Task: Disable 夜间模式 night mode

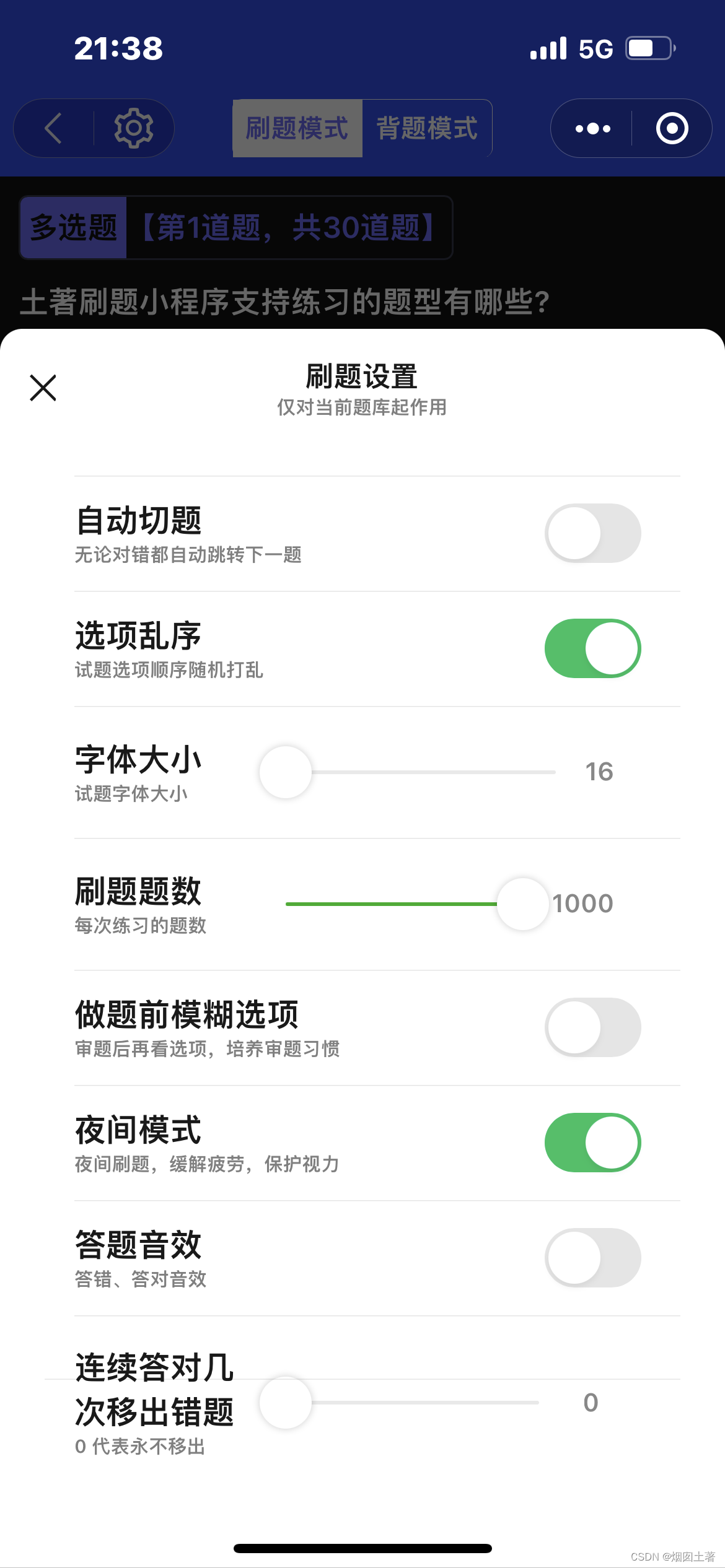Action: coord(592,1143)
